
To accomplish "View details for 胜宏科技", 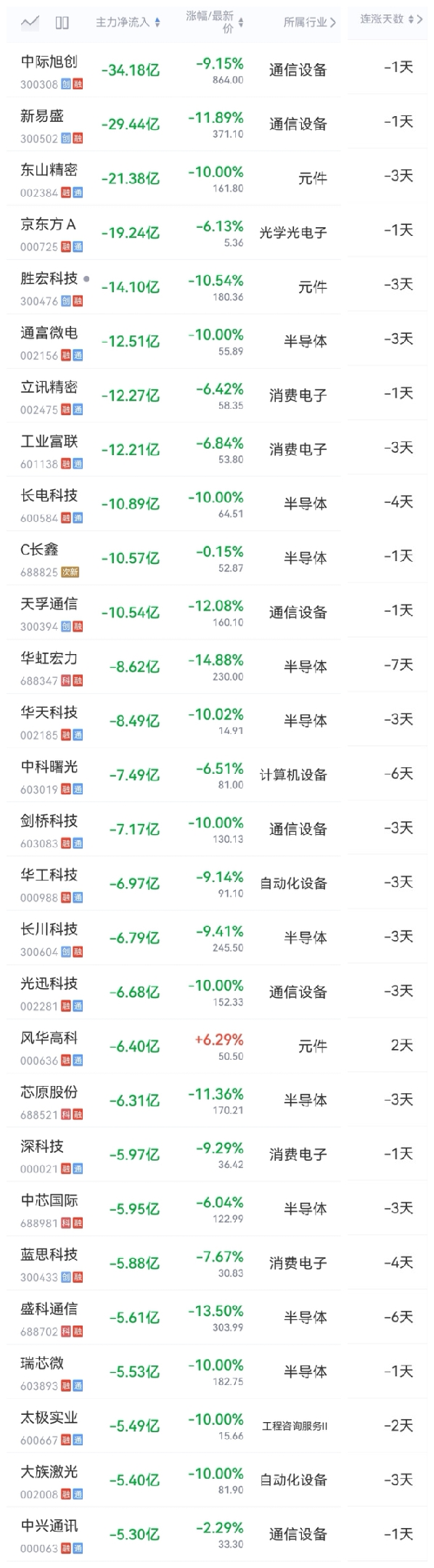I will [x=217, y=287].
